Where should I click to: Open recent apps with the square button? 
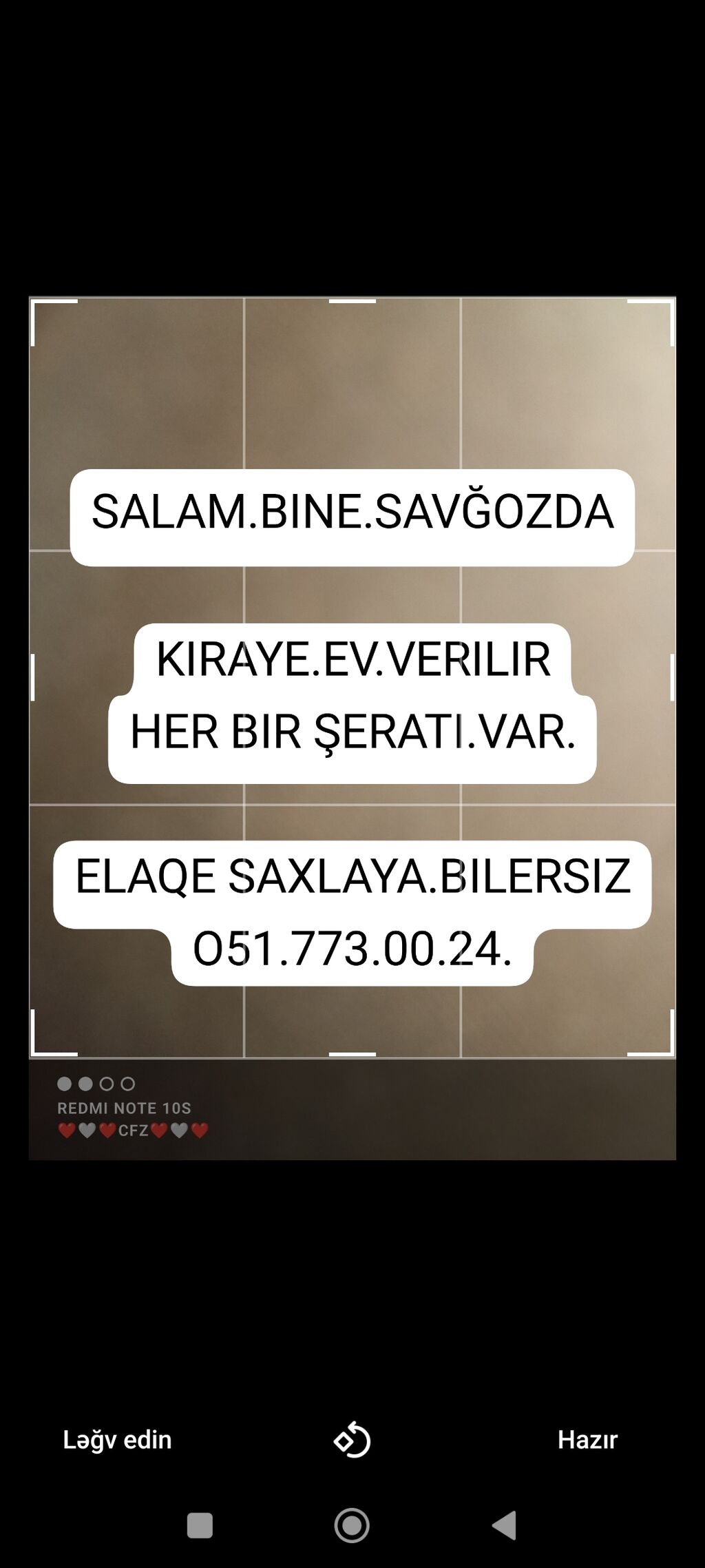point(200,1525)
